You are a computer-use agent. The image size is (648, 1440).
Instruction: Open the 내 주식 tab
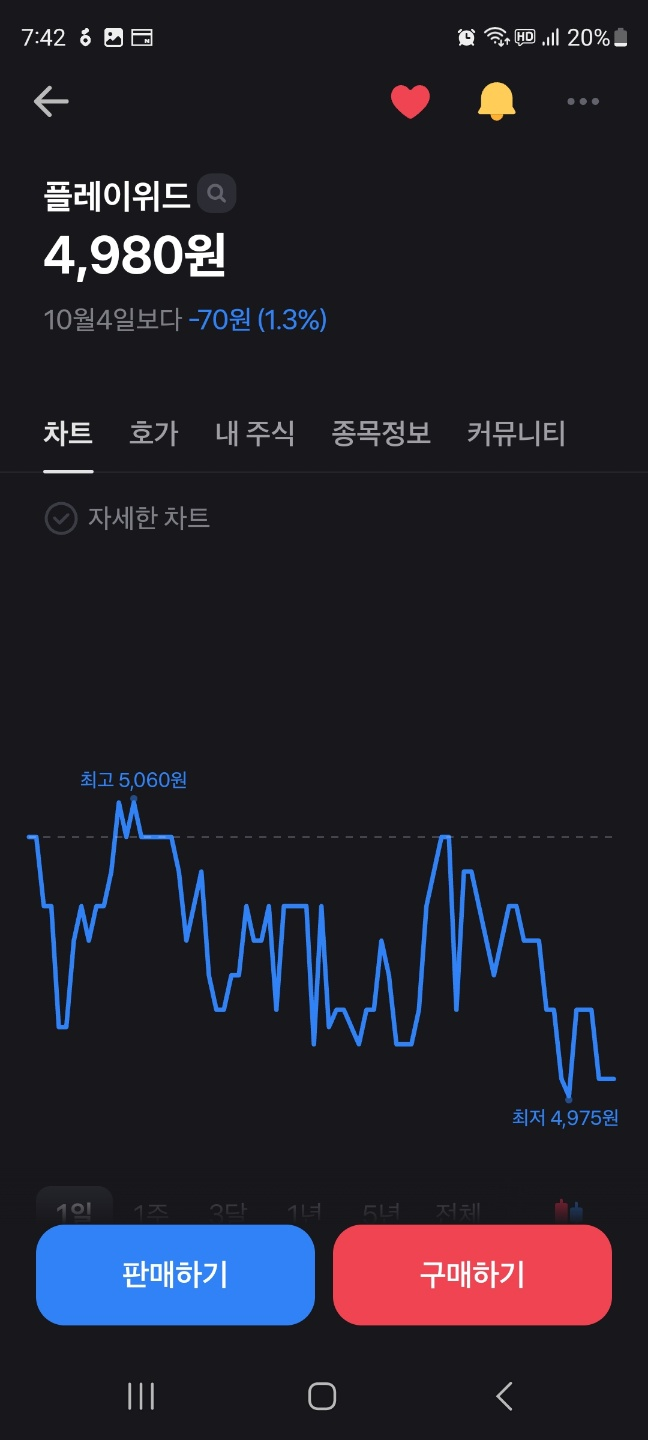click(x=255, y=434)
